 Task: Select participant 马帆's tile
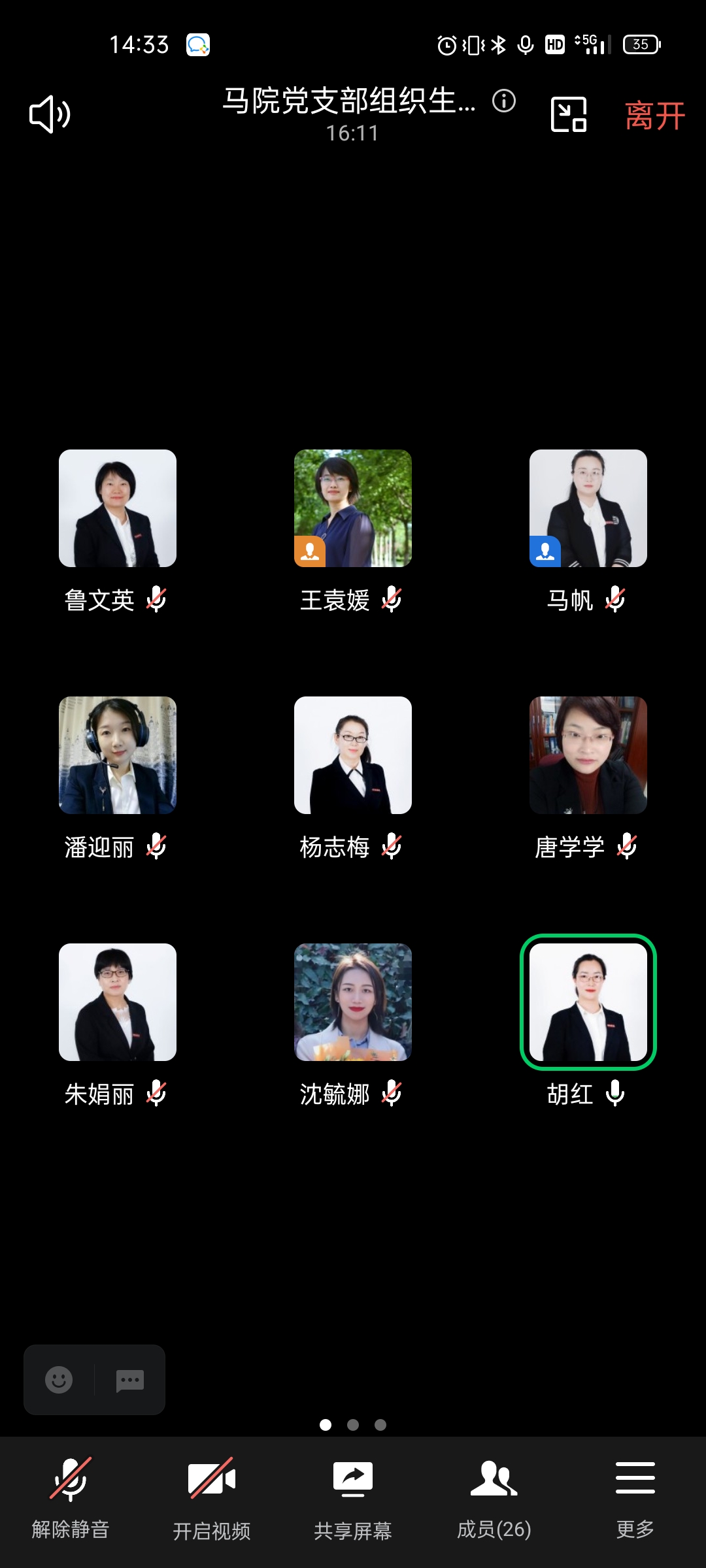pyautogui.click(x=588, y=508)
